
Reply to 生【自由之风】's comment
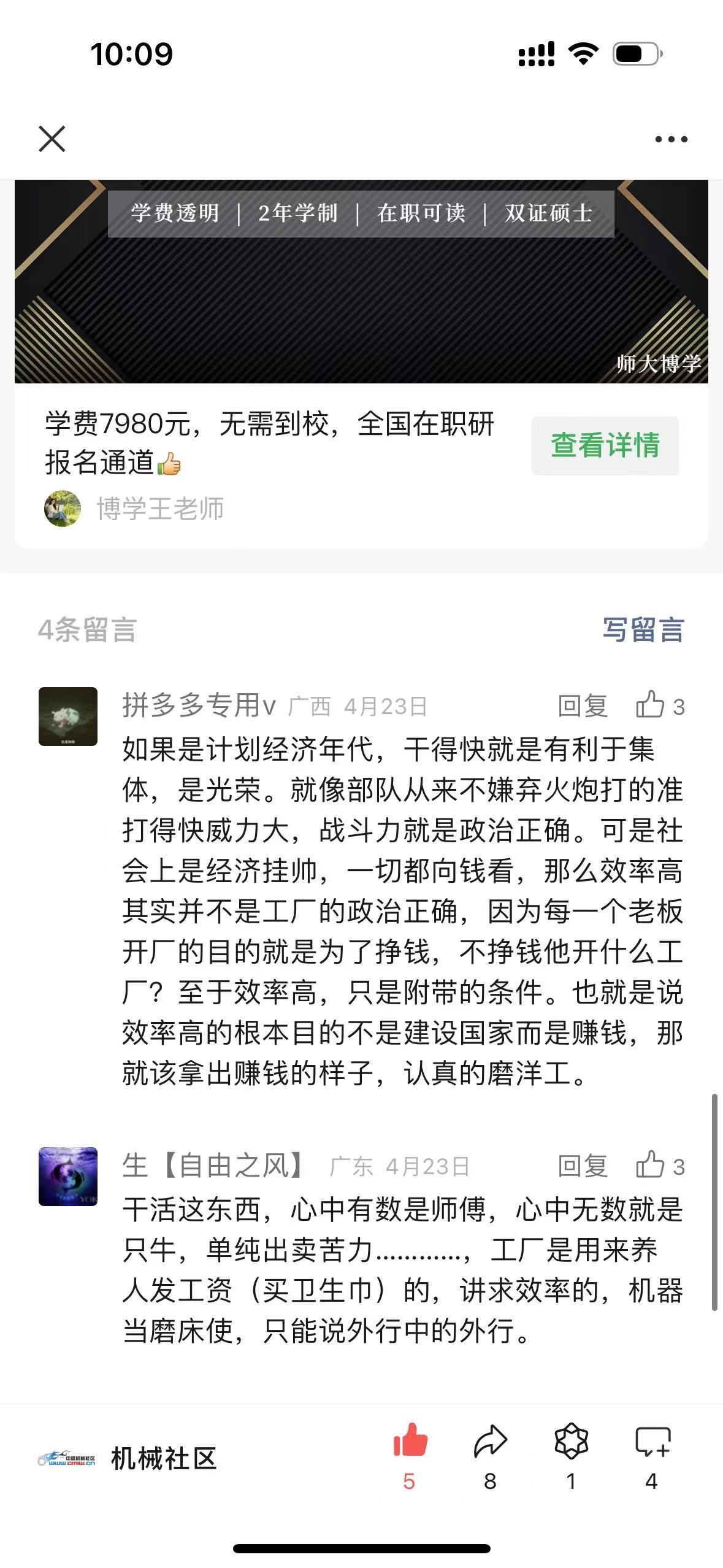click(x=583, y=1166)
